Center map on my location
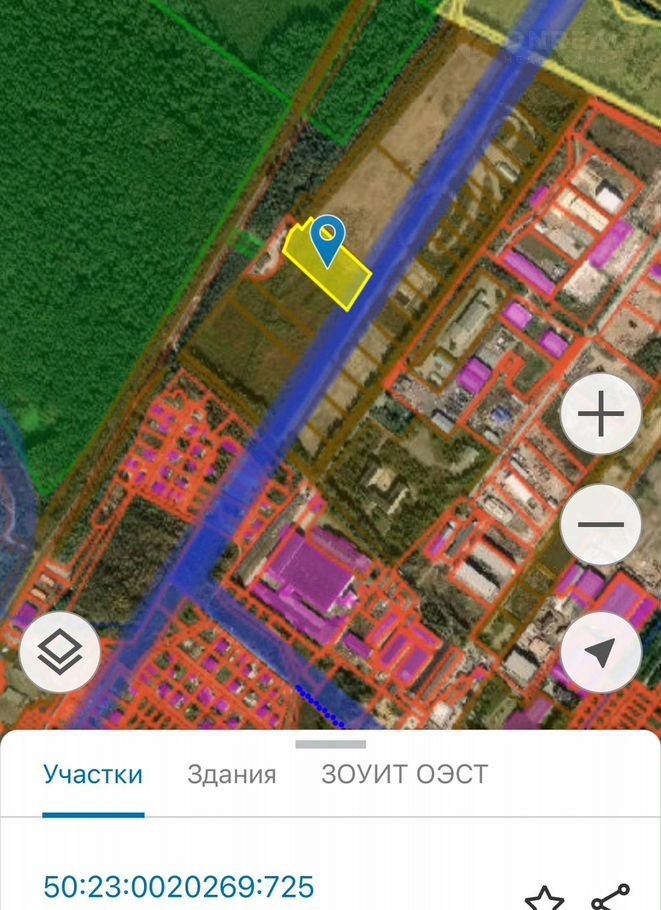The width and height of the screenshot is (661, 910). point(600,653)
